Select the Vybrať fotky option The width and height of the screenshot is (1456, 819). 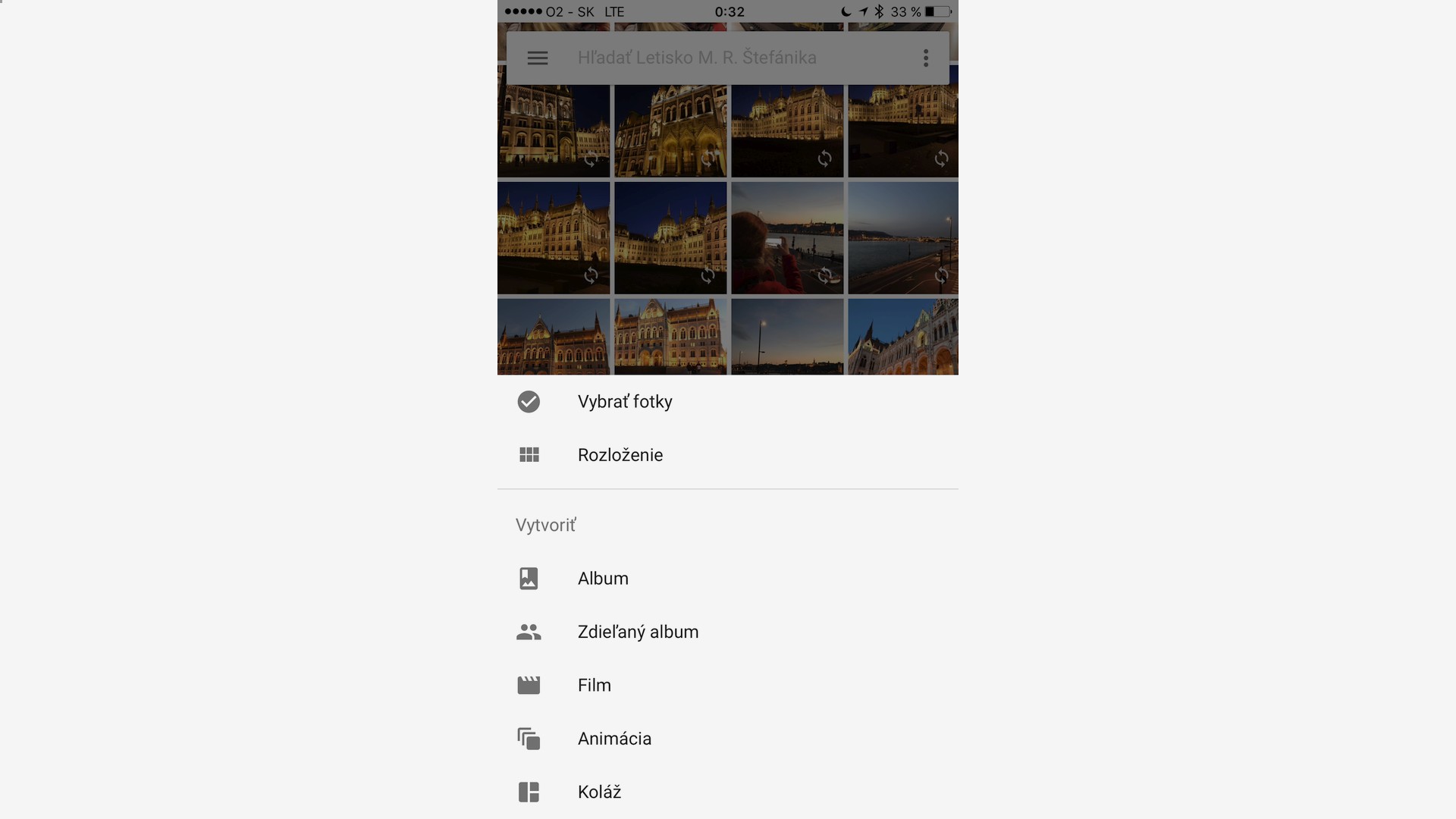[x=624, y=402]
